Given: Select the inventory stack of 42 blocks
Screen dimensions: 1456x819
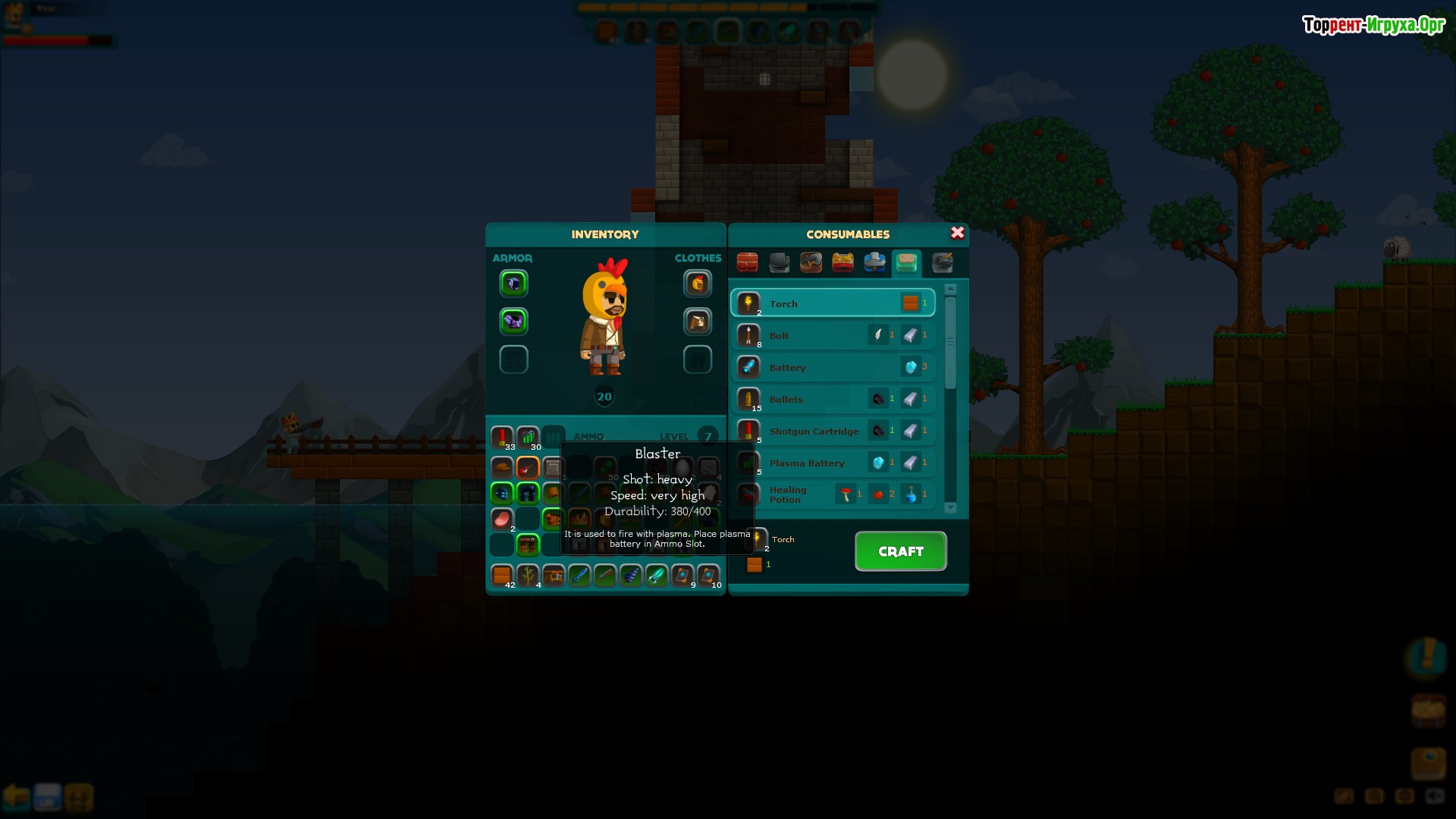Looking at the screenshot, I should (501, 576).
